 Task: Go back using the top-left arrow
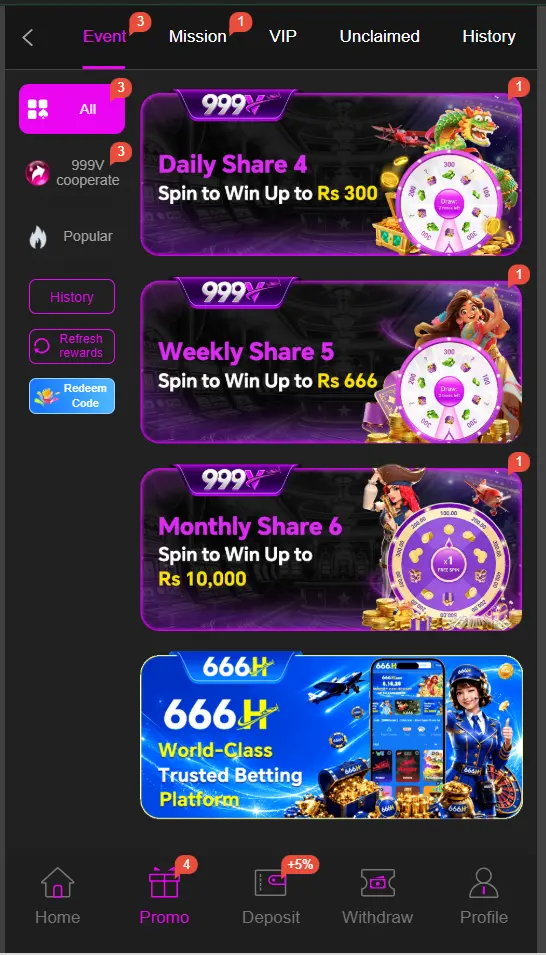coord(27,37)
